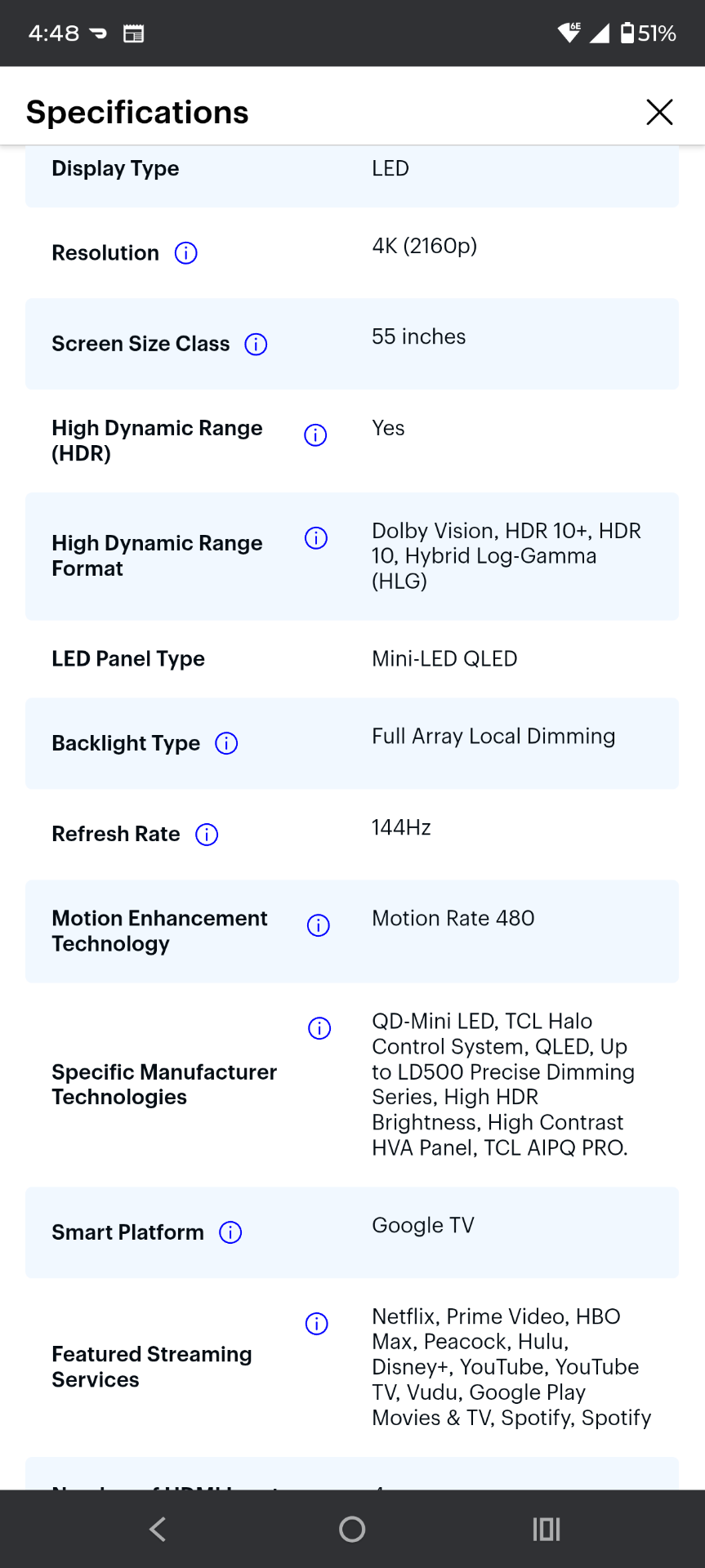Viewport: 705px width, 1568px height.
Task: Close the Specifications panel
Action: point(659,112)
